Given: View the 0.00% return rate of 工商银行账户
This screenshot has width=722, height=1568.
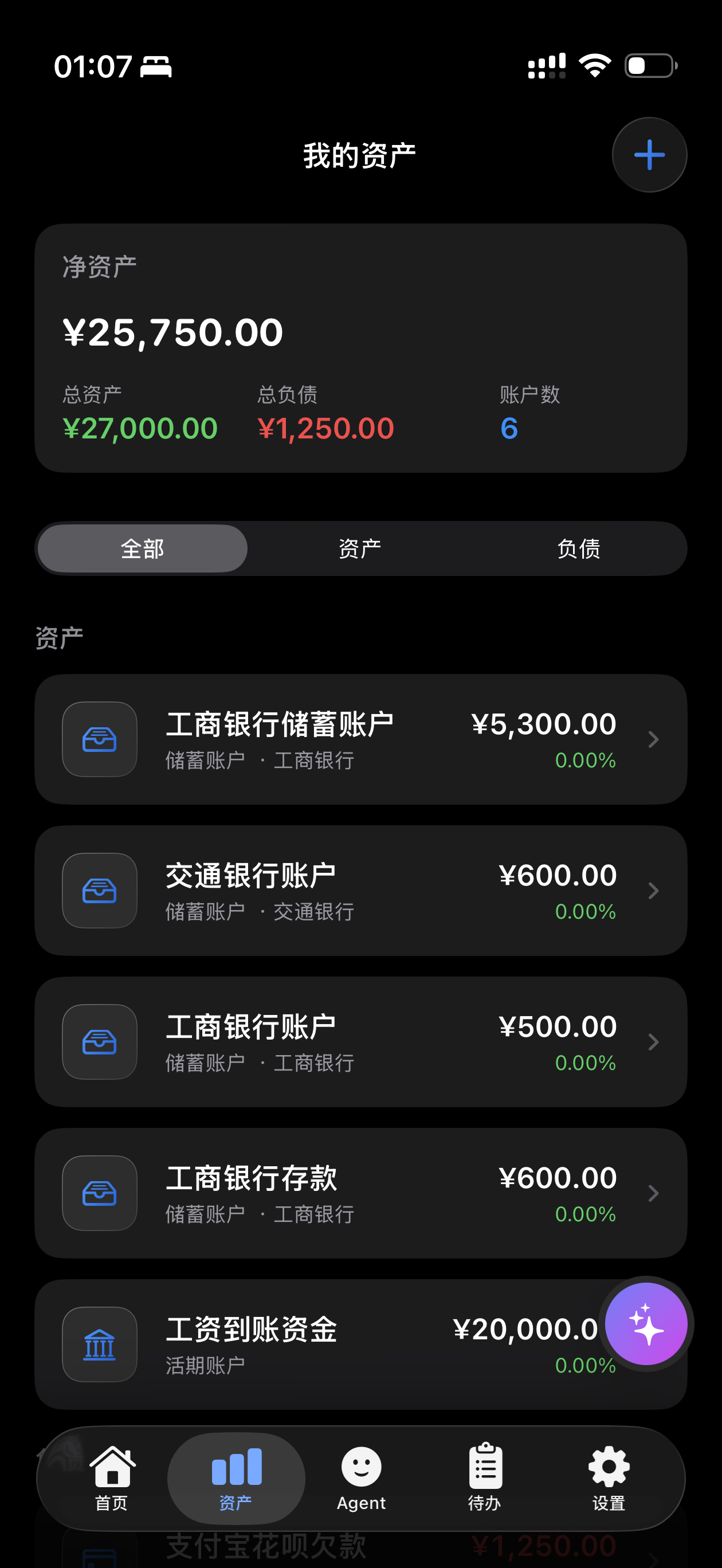Looking at the screenshot, I should click(586, 1063).
